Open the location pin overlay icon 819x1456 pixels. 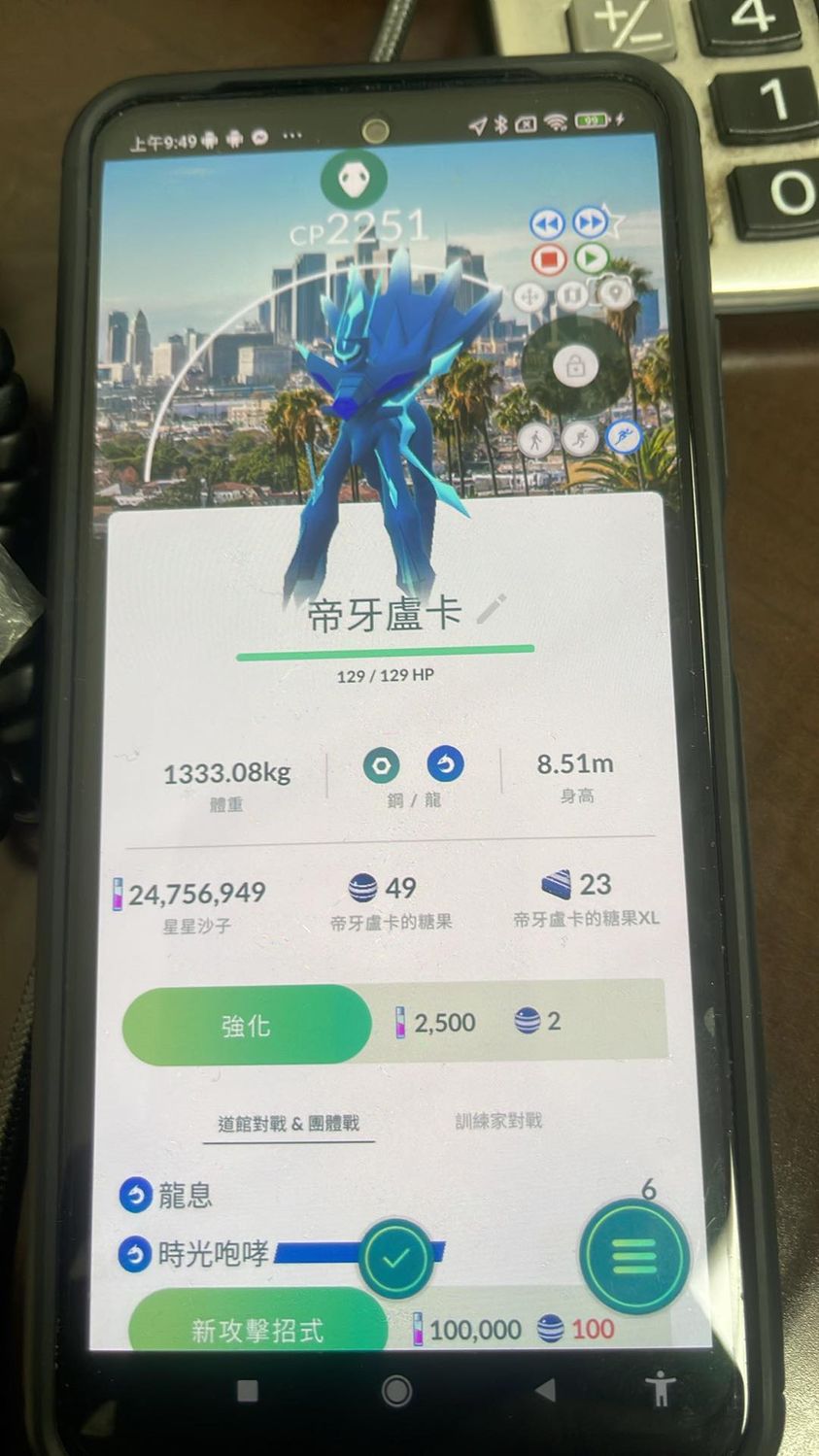click(614, 292)
